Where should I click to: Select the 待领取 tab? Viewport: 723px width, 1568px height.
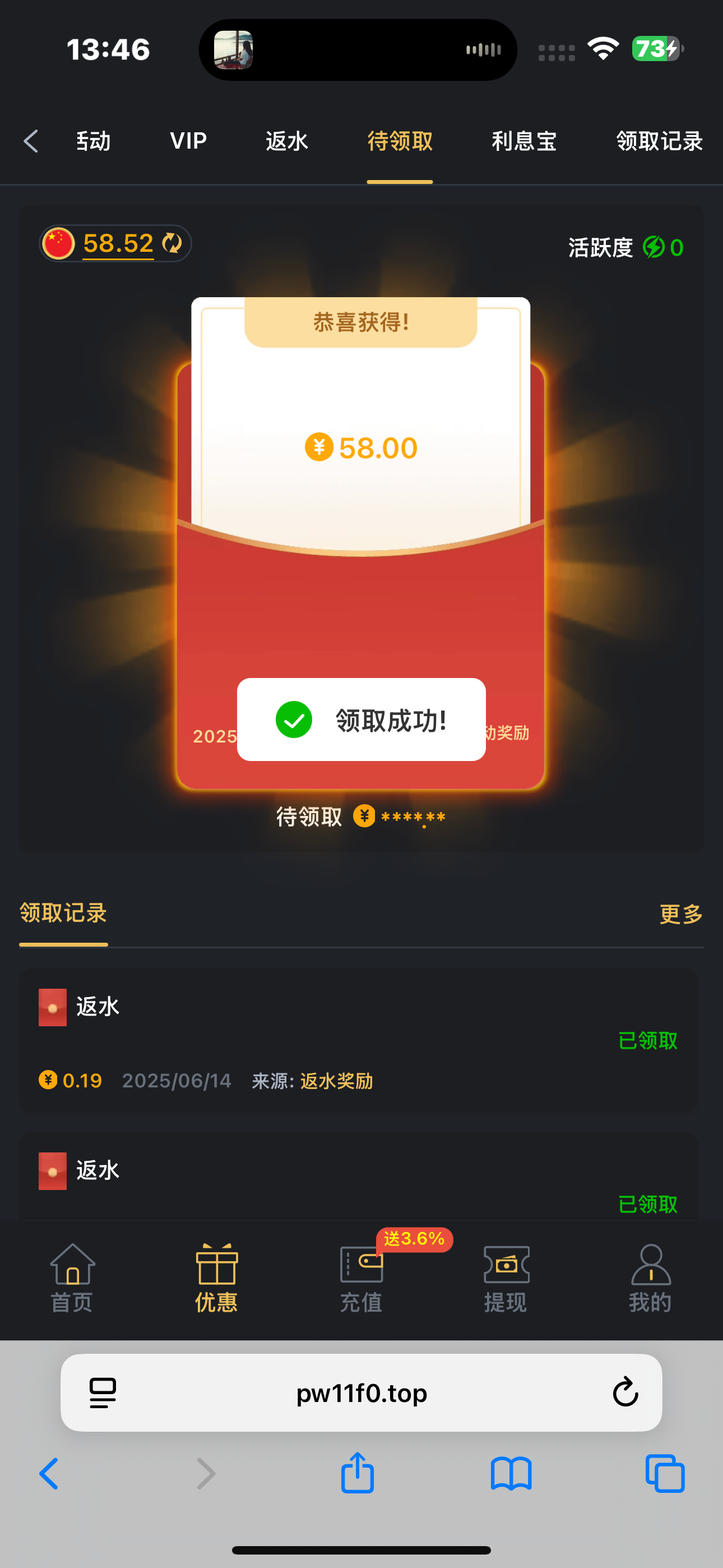400,141
